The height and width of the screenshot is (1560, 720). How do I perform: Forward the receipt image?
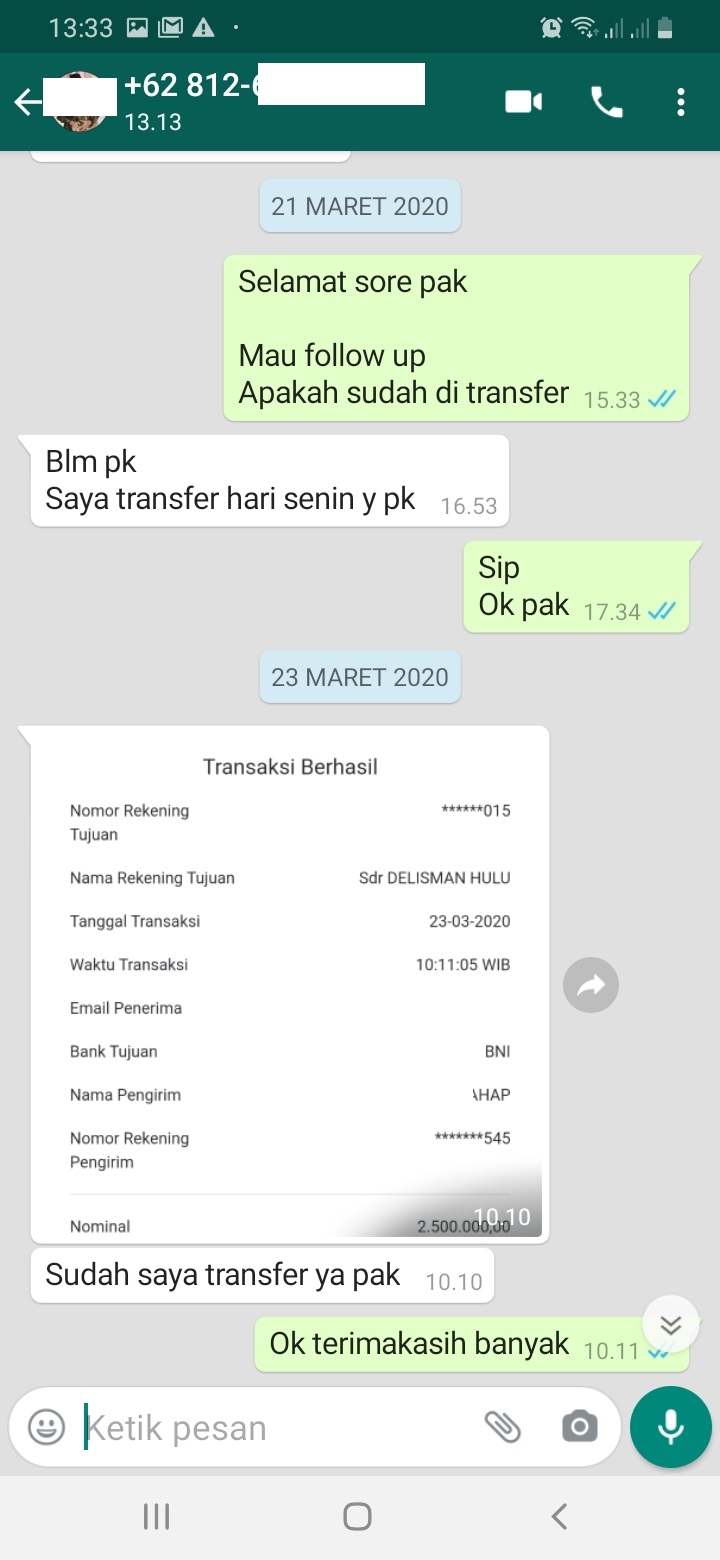(591, 985)
